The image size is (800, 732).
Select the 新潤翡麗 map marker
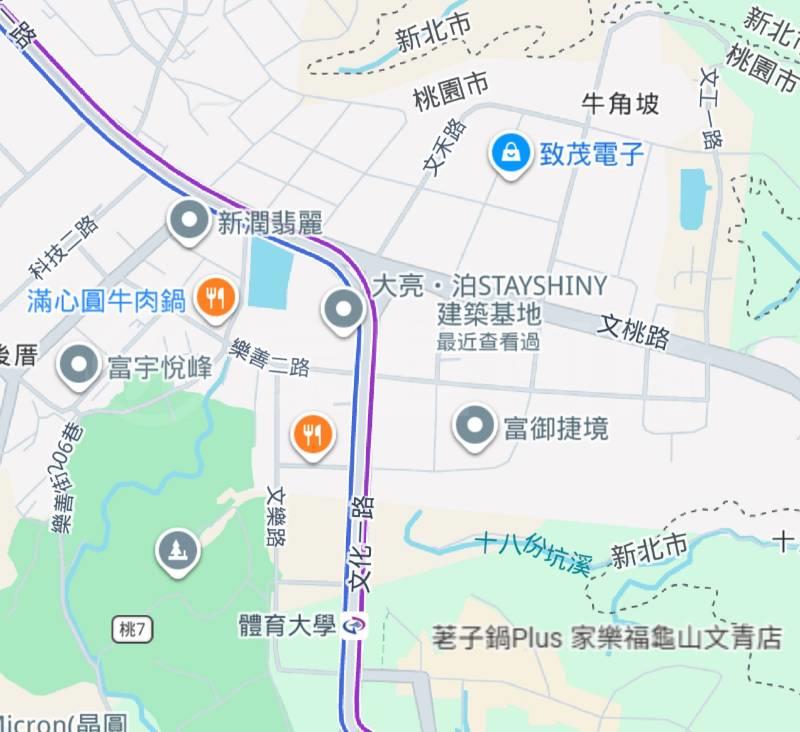coord(188,222)
